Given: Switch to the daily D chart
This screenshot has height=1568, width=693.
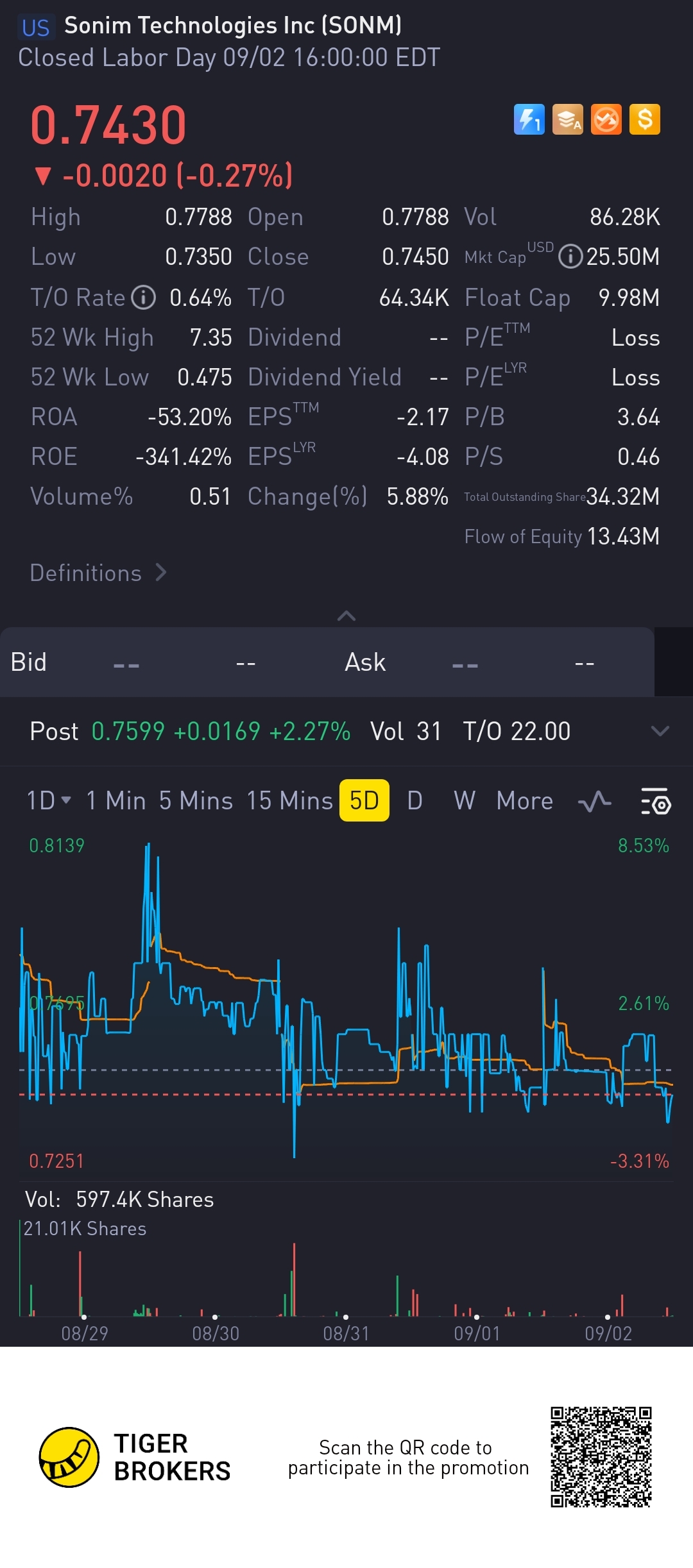Looking at the screenshot, I should (x=415, y=800).
